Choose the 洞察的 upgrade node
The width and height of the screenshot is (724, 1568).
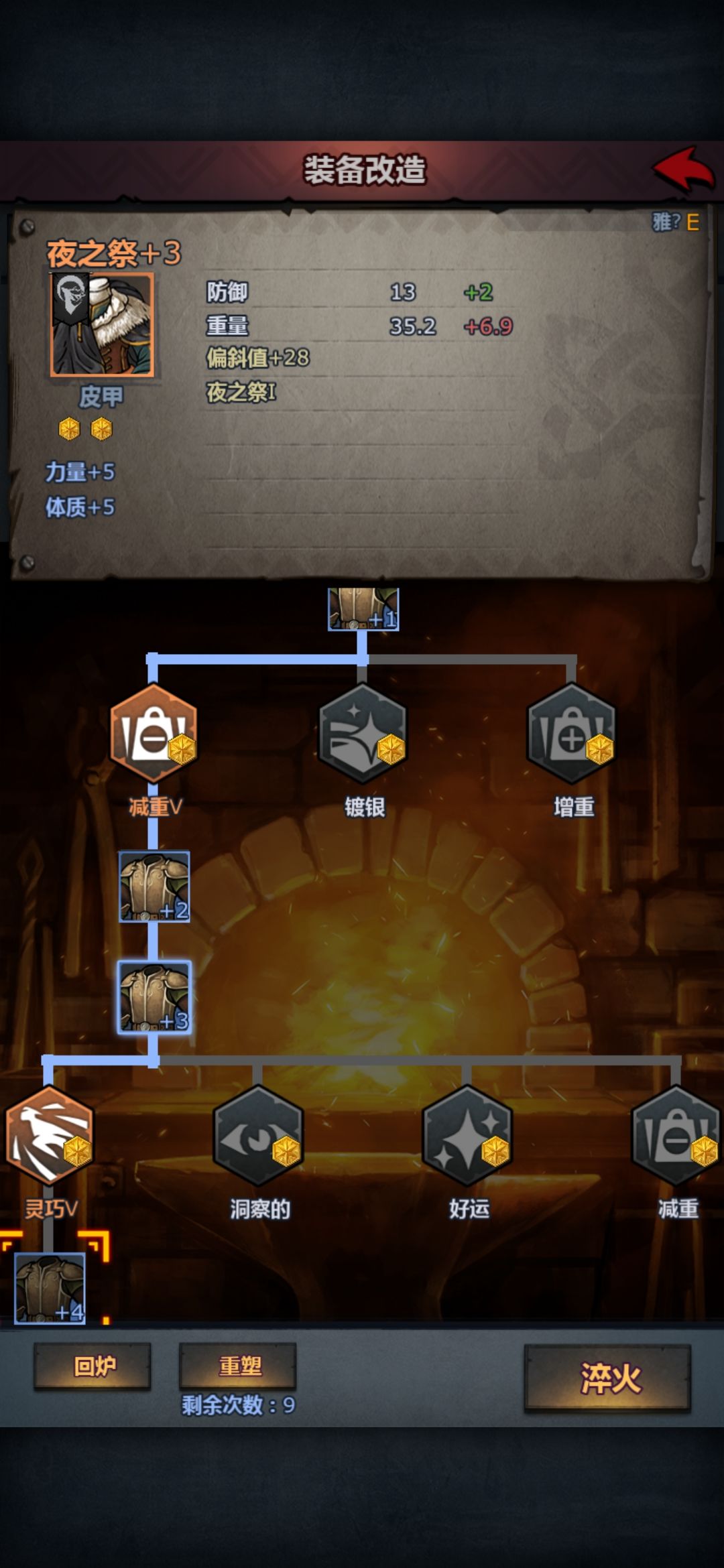(258, 1135)
